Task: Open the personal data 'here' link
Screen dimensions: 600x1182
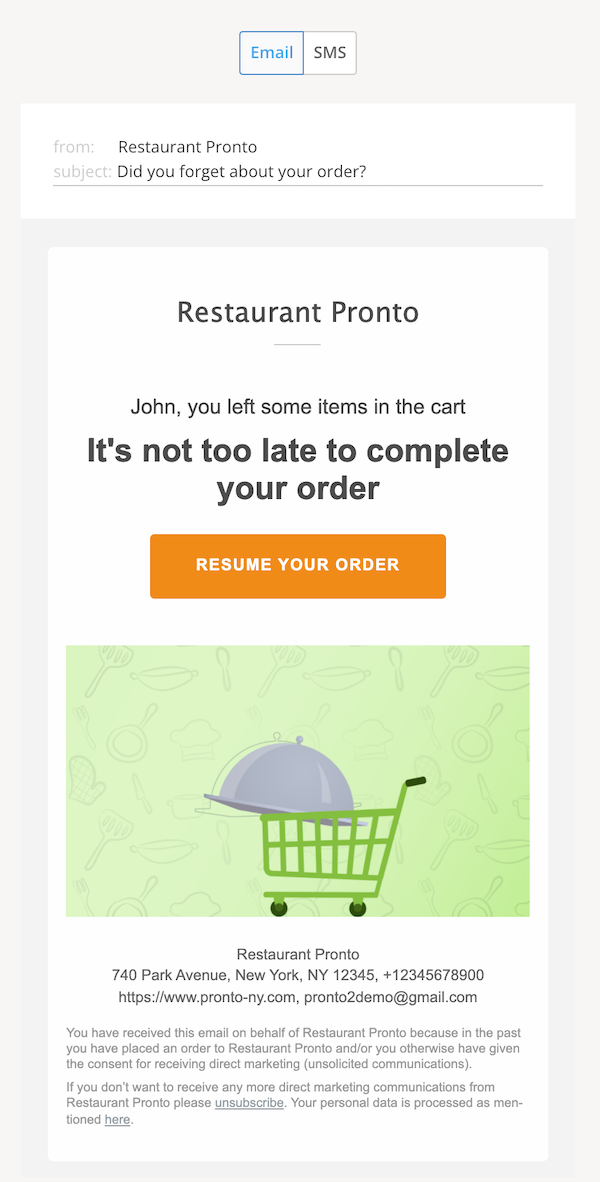Action: point(118,1120)
